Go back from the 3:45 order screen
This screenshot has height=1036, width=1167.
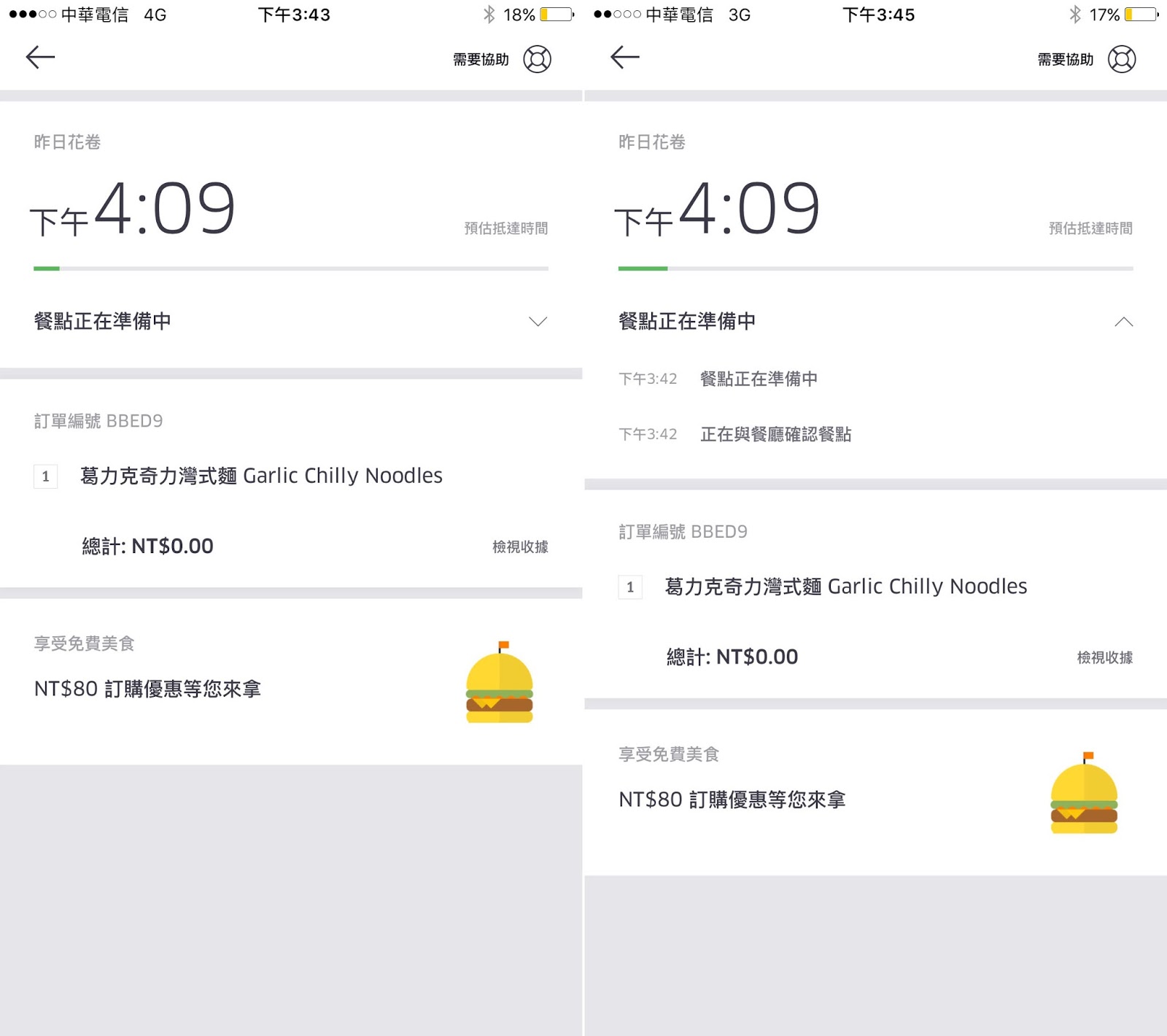[x=625, y=57]
